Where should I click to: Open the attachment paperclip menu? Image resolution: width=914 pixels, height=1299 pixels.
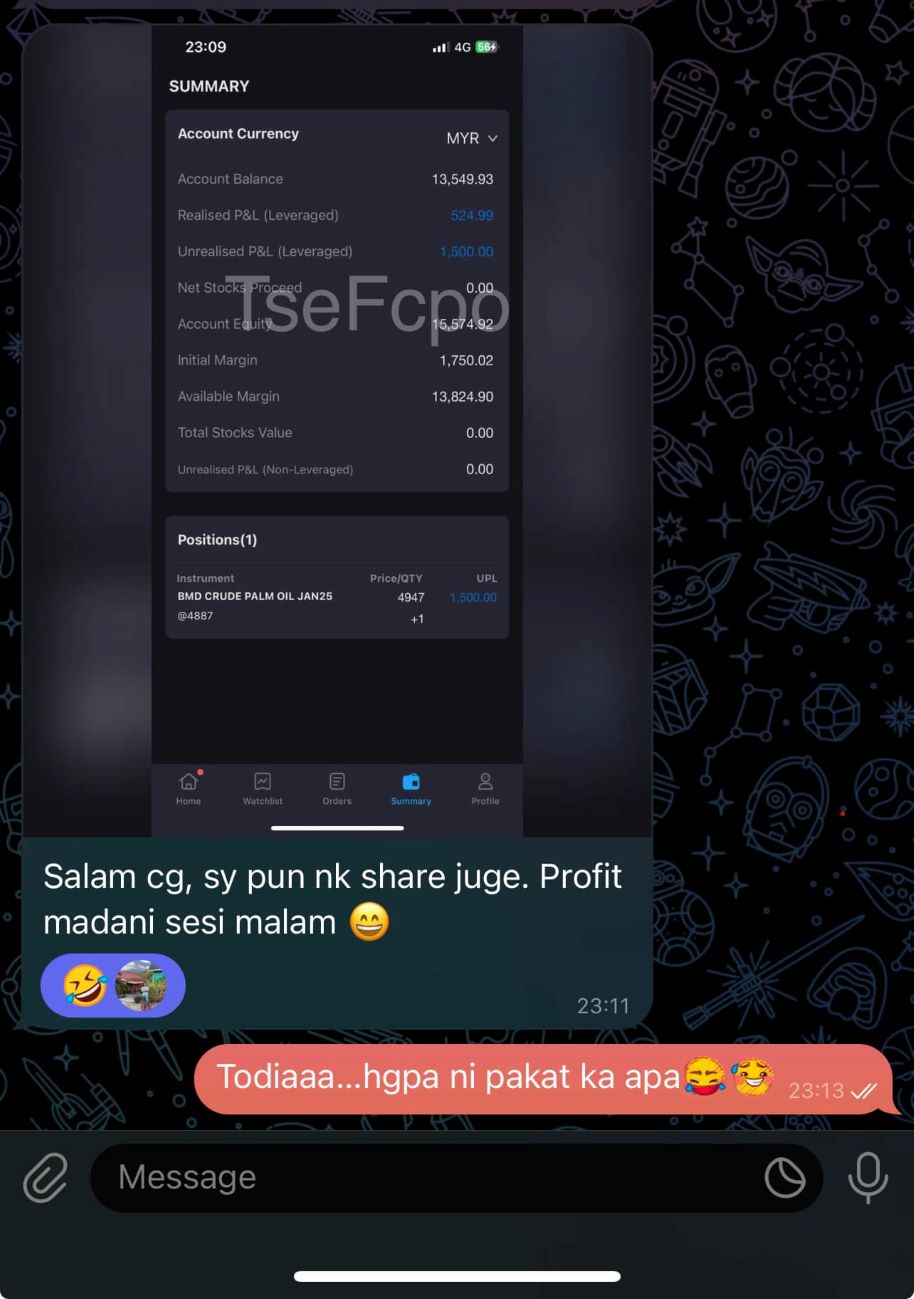click(46, 1178)
